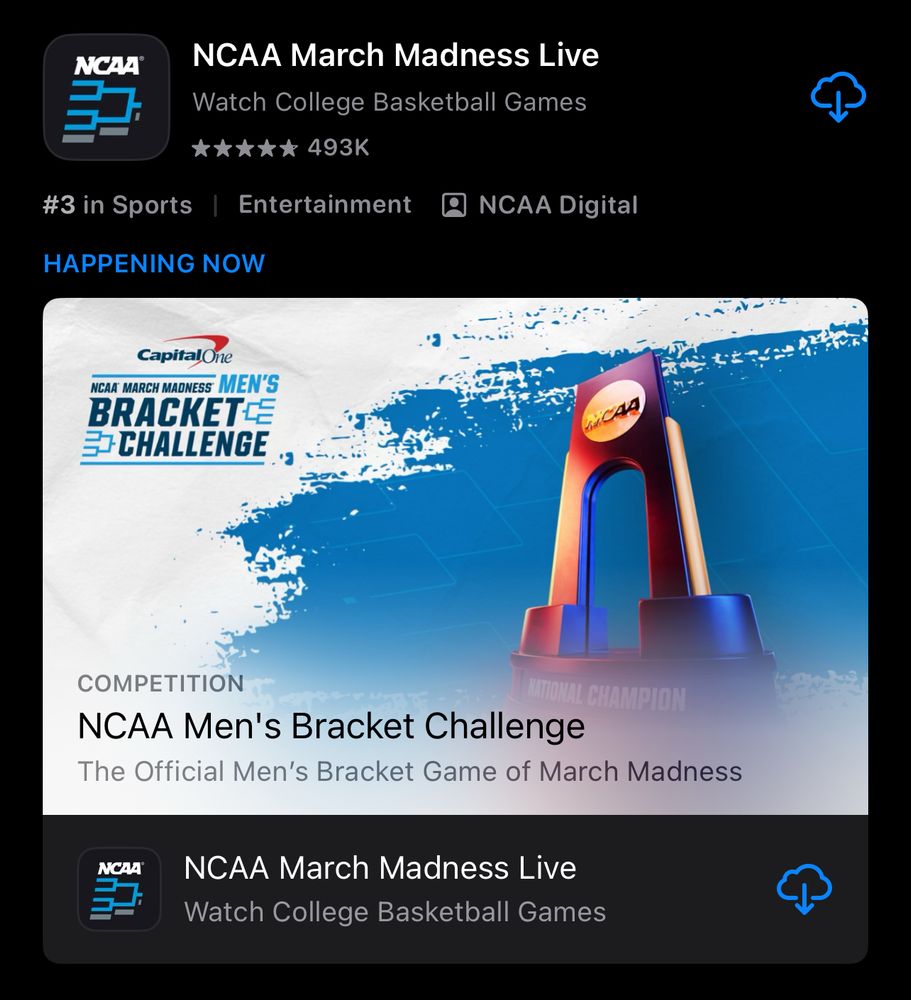View the NCAA Digital developer page
Image resolution: width=911 pixels, height=1000 pixels.
(x=540, y=205)
